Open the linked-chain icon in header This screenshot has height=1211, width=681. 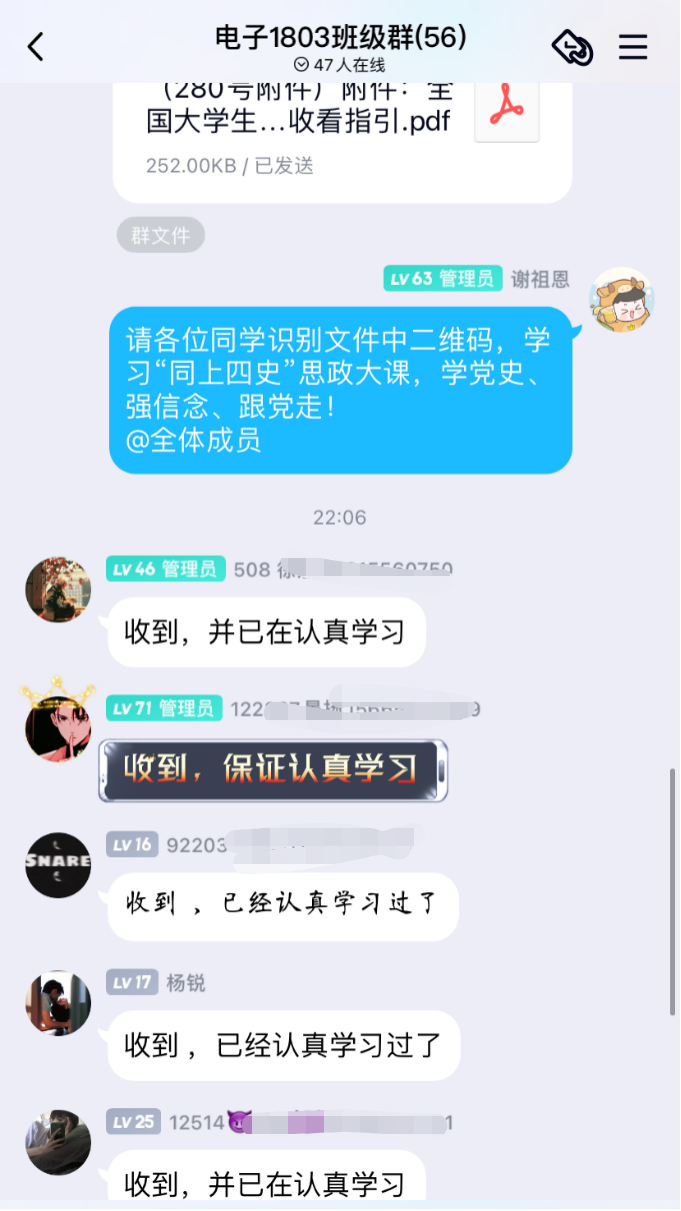click(573, 47)
